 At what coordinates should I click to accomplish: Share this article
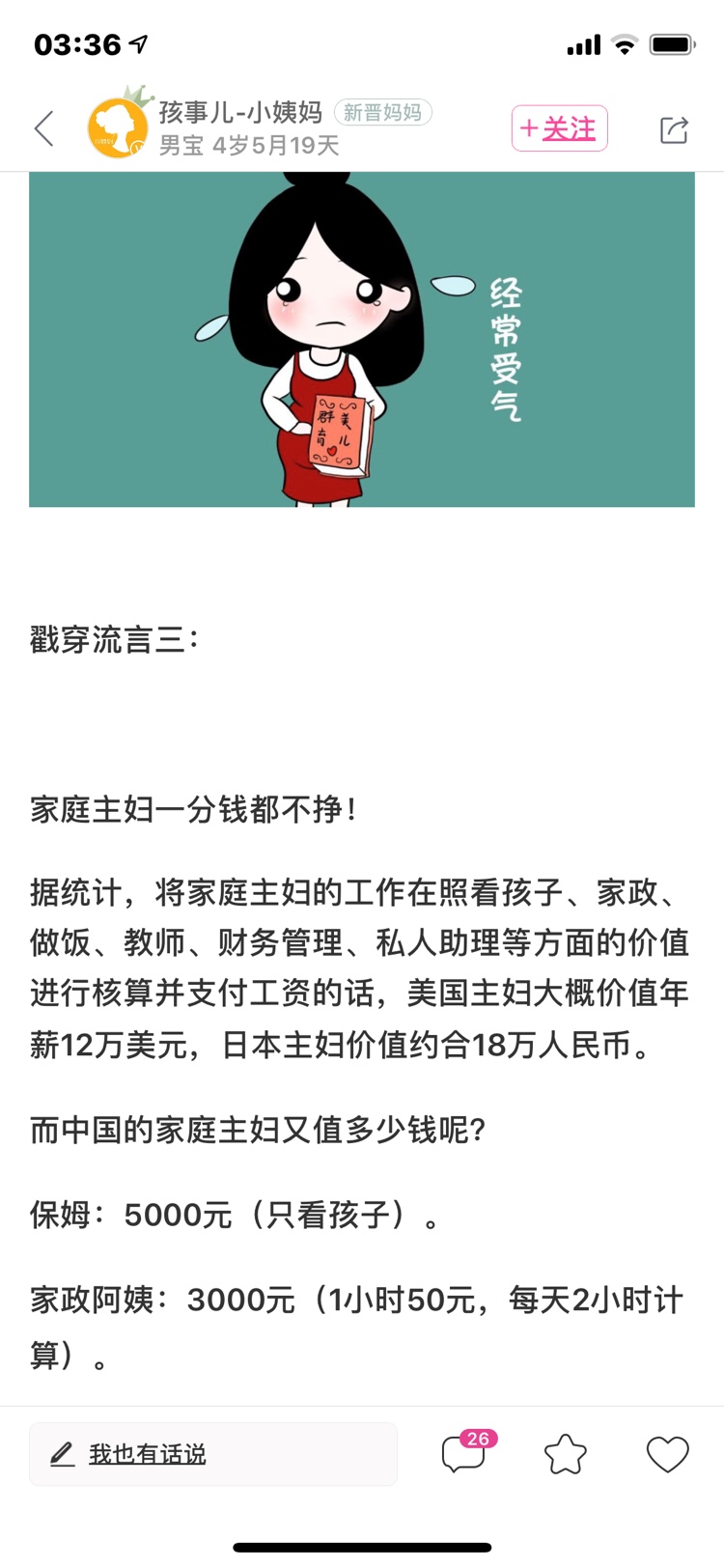(x=674, y=129)
